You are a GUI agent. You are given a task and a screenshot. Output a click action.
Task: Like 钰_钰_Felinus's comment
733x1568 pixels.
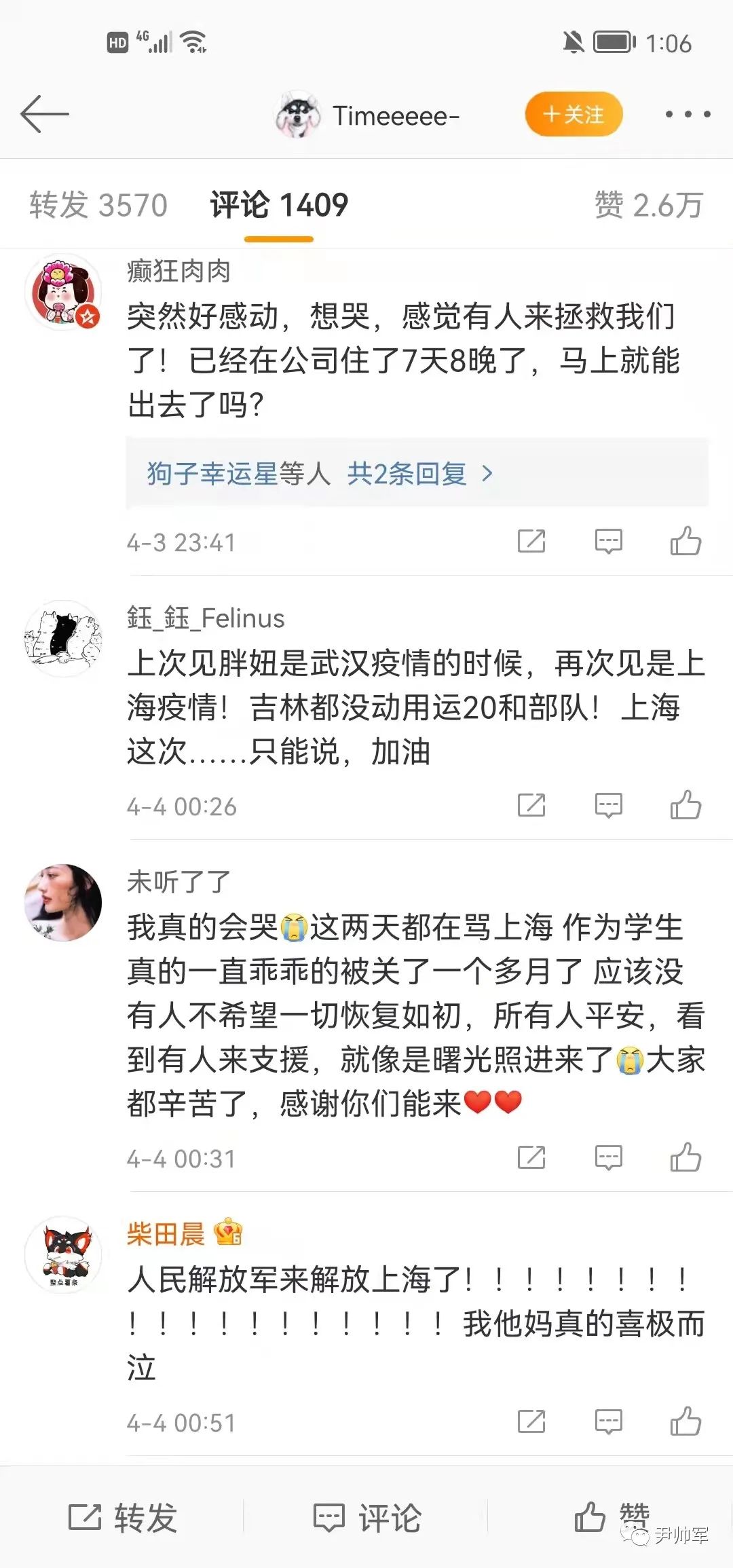(x=685, y=806)
